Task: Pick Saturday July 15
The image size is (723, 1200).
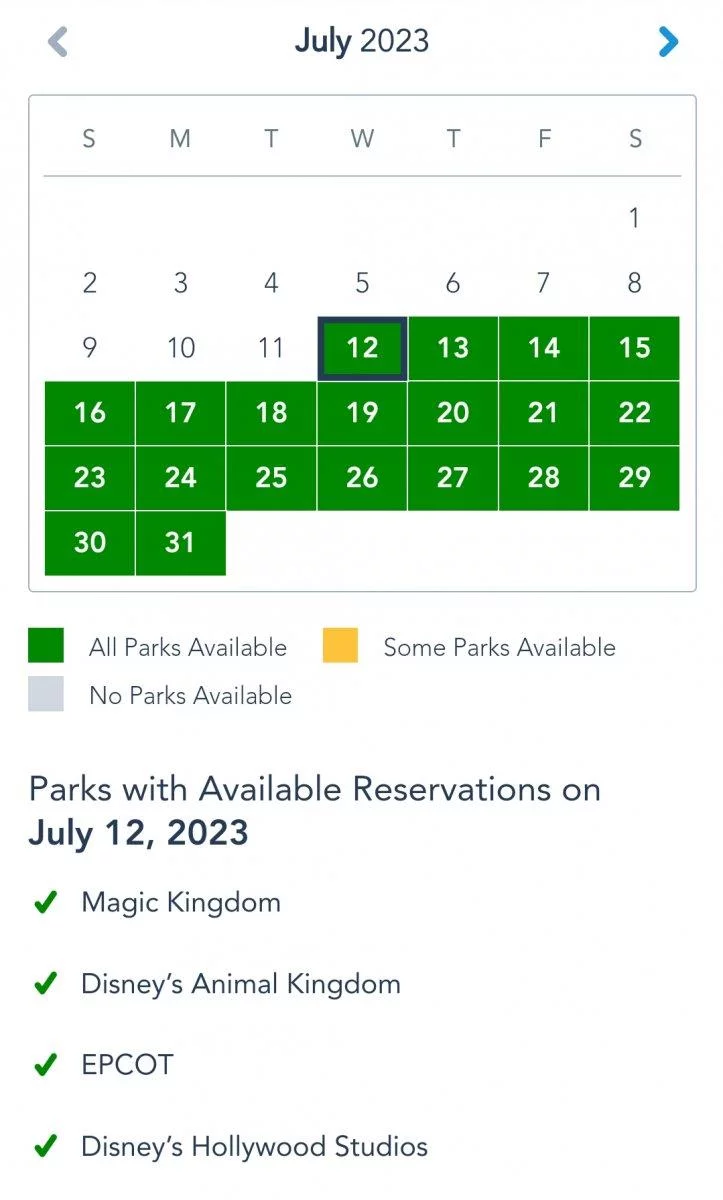Action: tap(634, 348)
